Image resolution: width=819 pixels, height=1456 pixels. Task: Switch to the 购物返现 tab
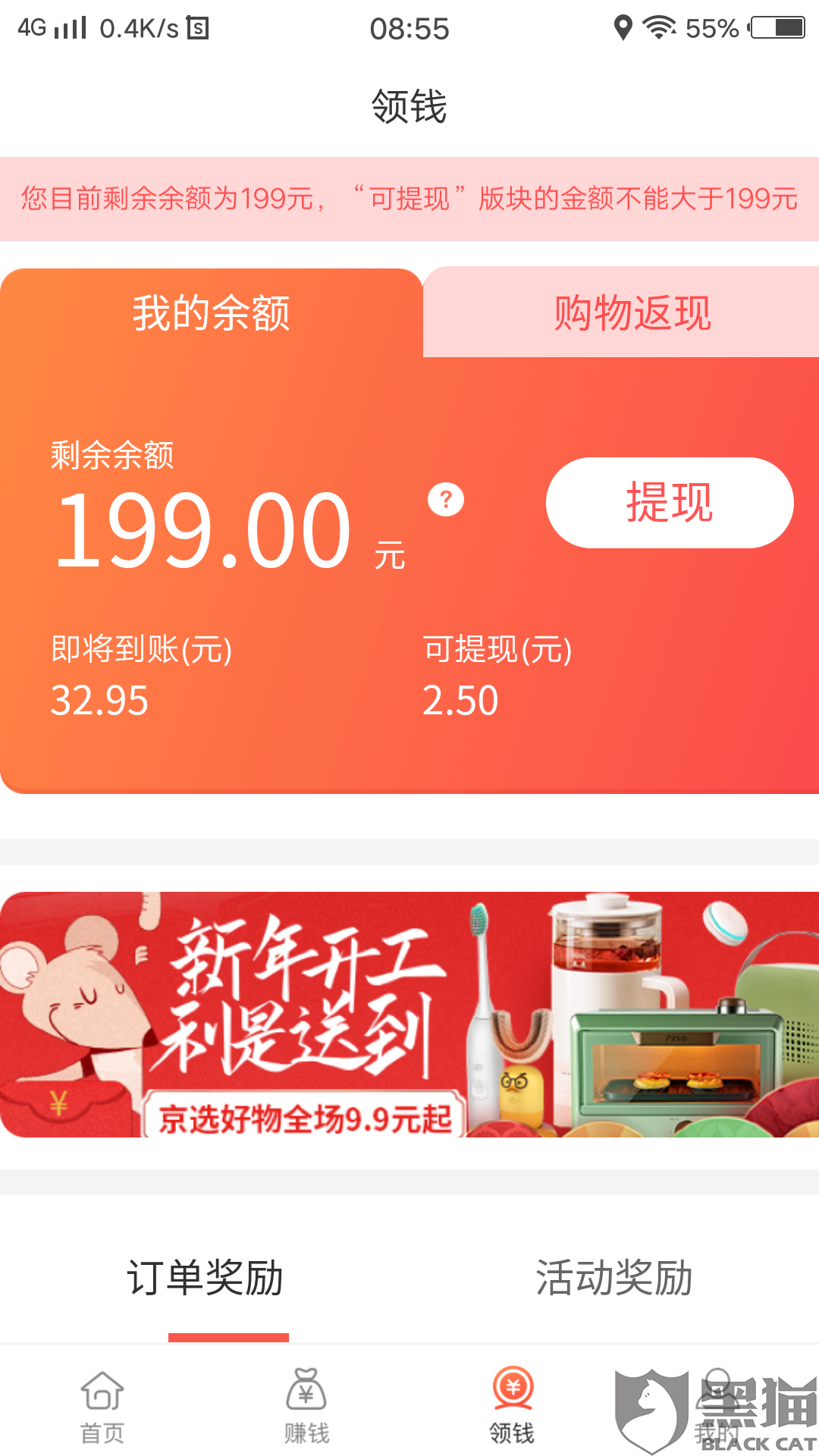tap(632, 312)
